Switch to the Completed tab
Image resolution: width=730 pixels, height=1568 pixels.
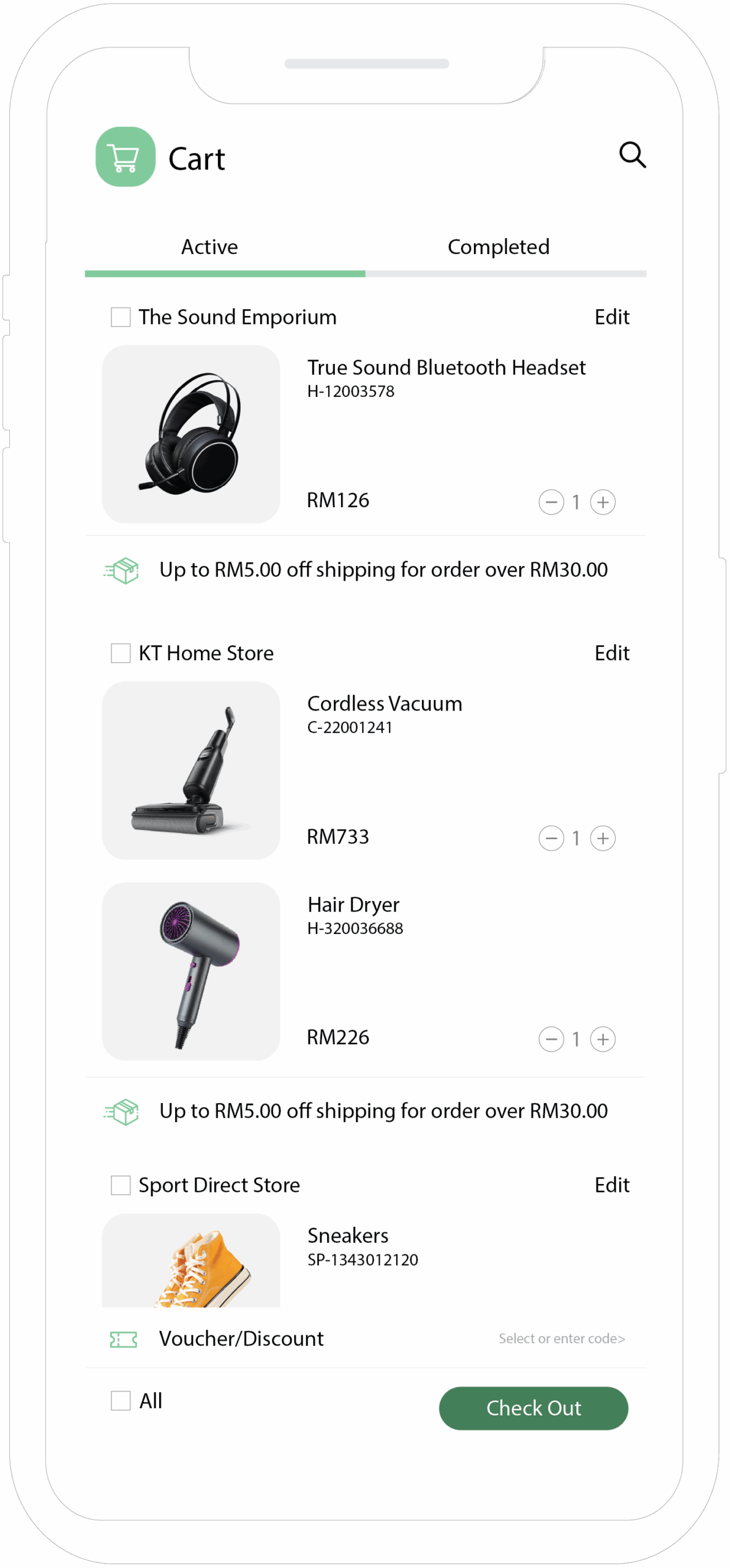tap(498, 247)
